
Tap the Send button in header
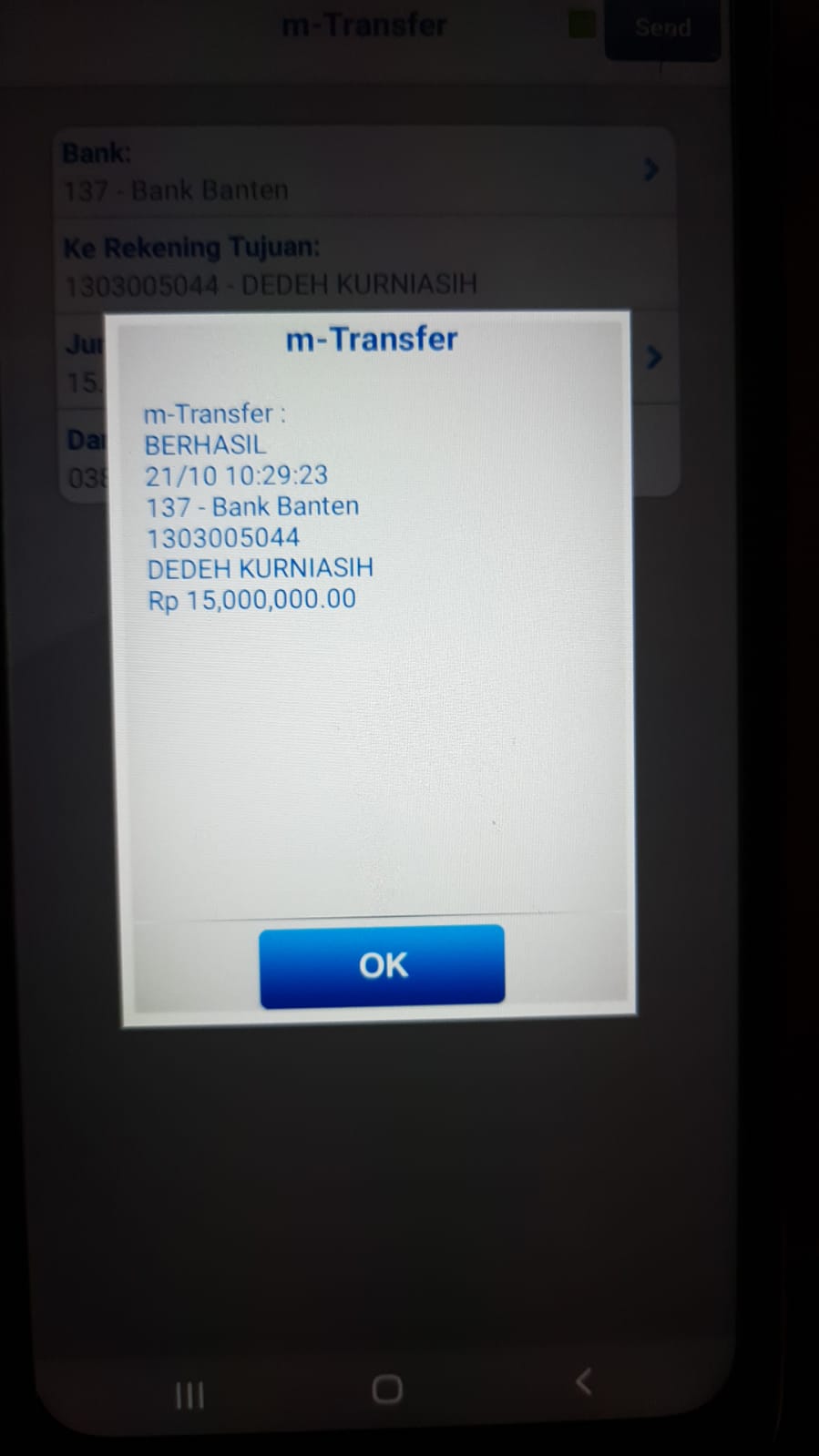click(662, 28)
